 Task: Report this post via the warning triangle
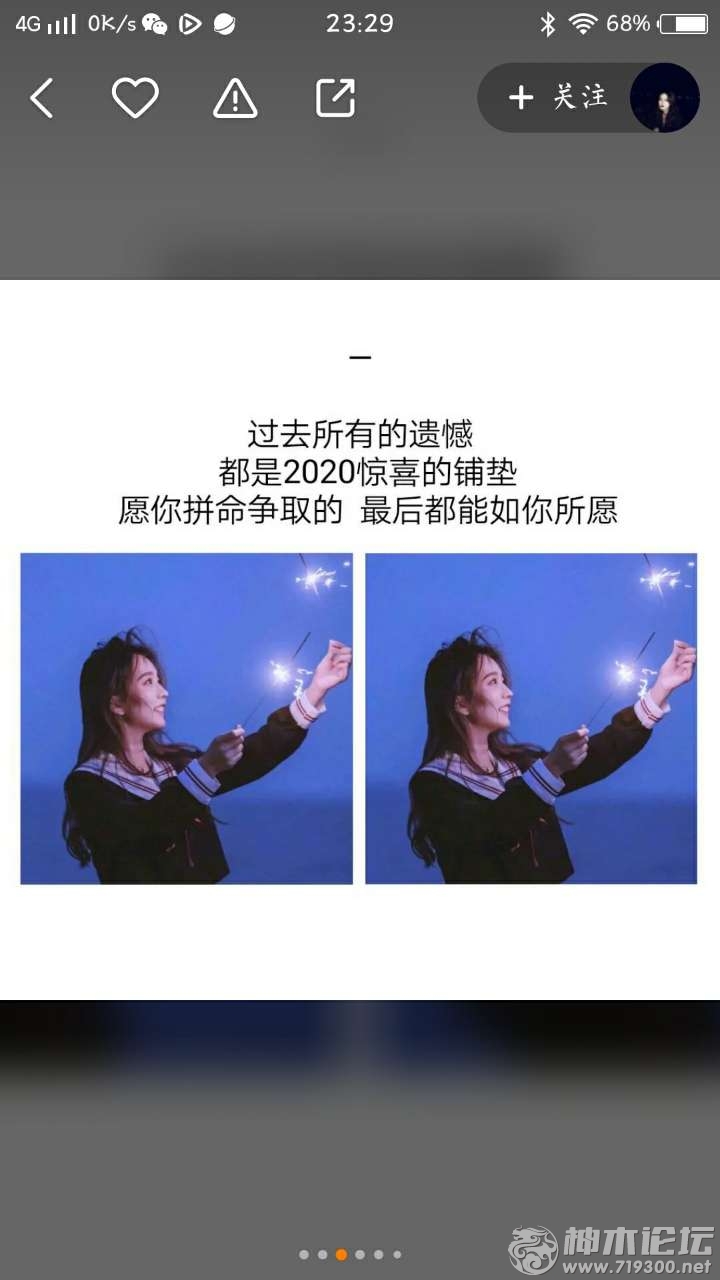coord(235,98)
